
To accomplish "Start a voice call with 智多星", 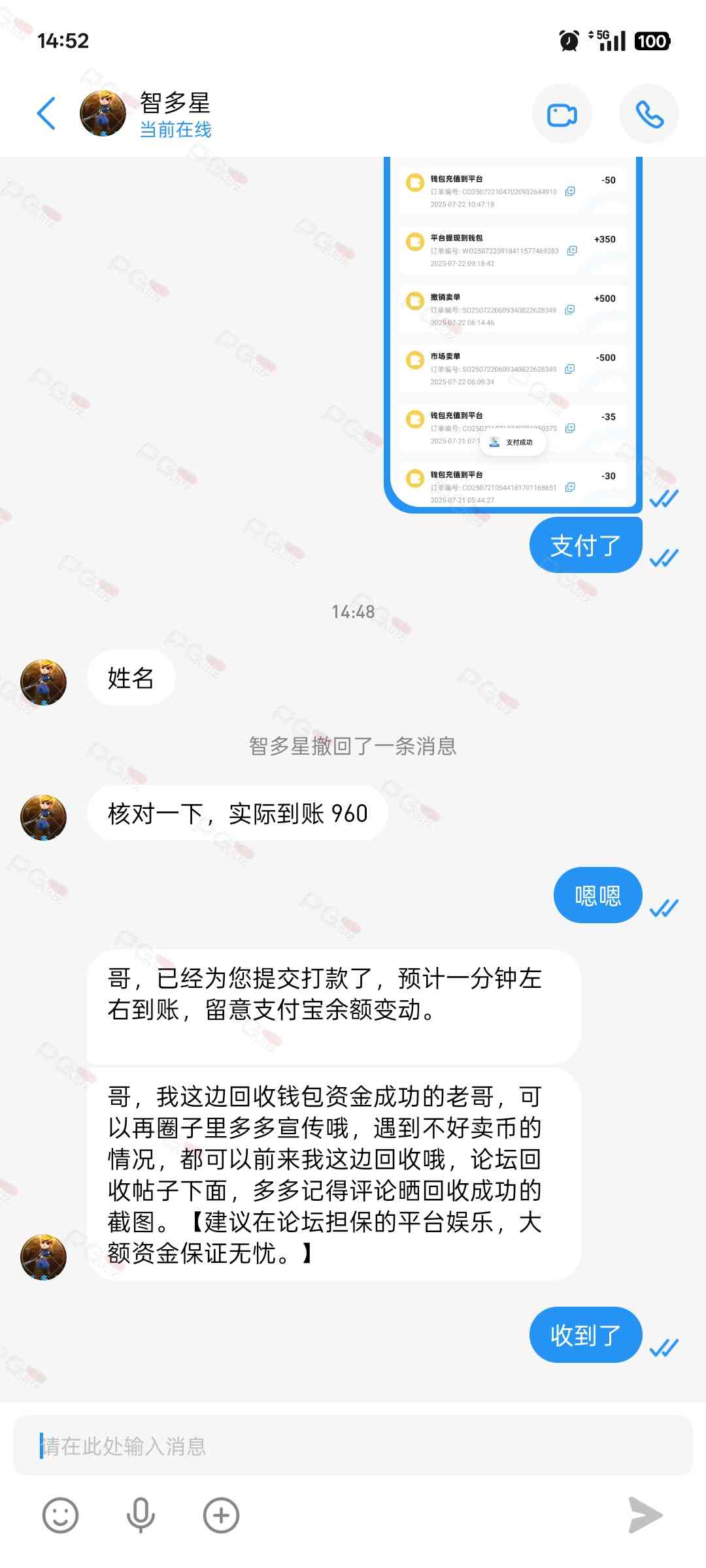I will [x=648, y=115].
